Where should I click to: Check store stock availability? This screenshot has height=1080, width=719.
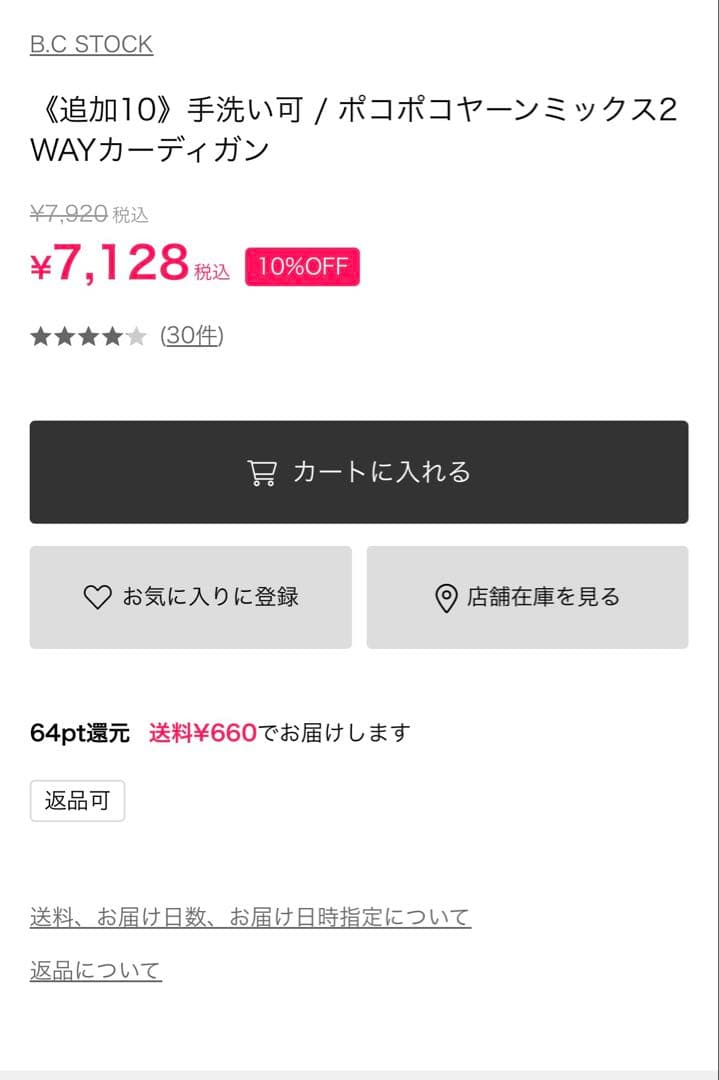[527, 597]
